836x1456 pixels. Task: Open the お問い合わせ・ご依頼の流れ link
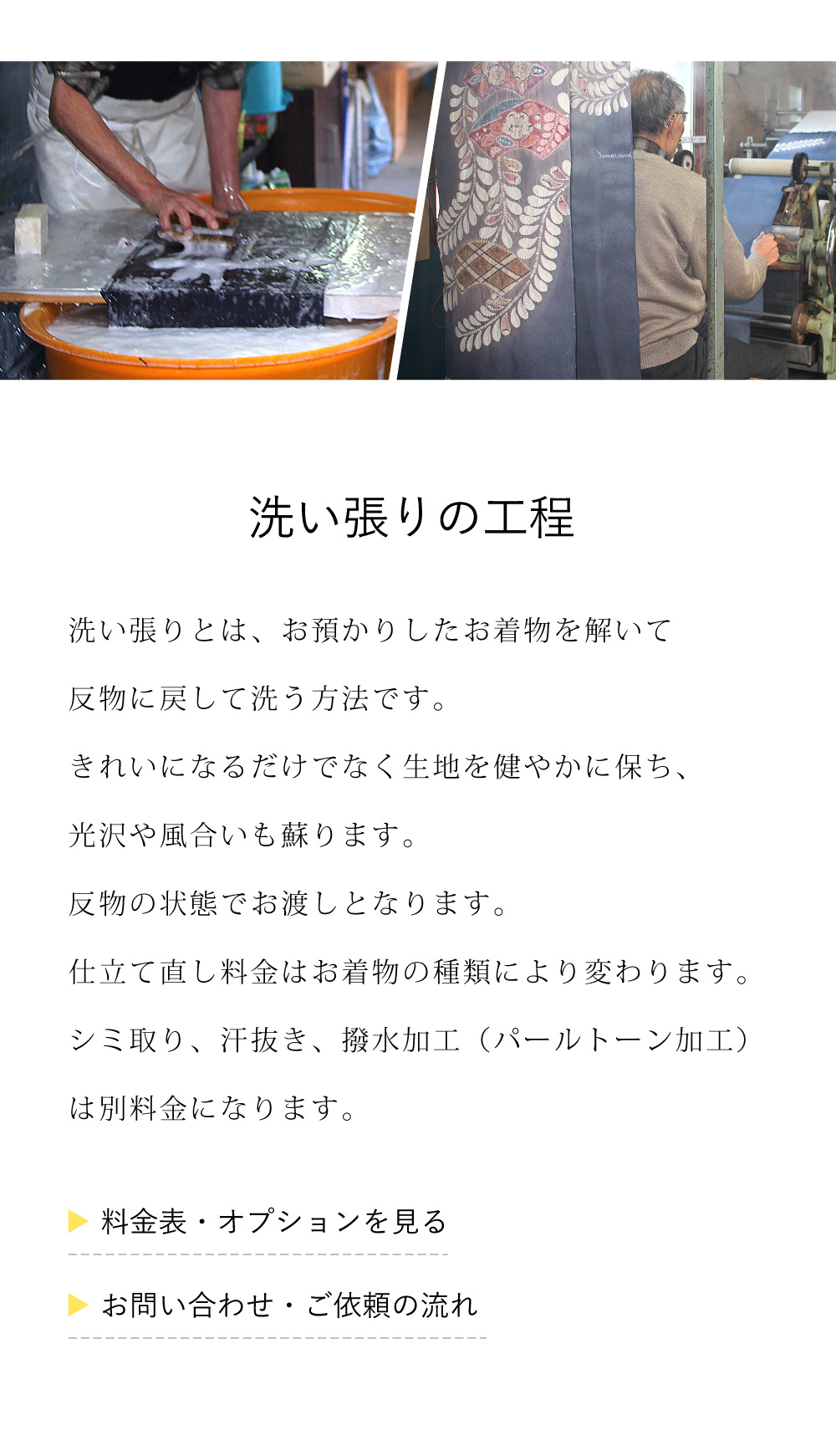(x=288, y=1305)
